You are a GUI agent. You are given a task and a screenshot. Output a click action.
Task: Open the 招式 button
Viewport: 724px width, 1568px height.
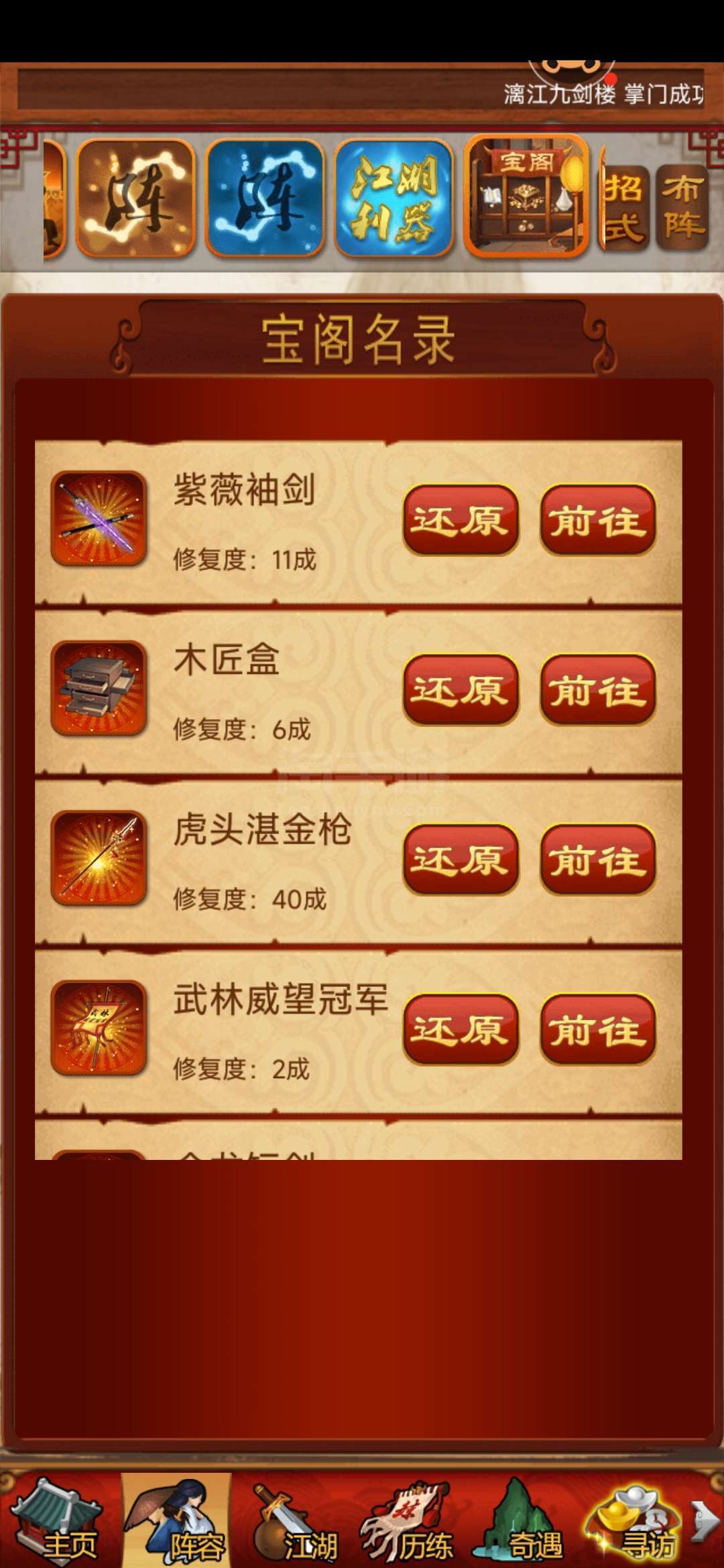point(625,208)
